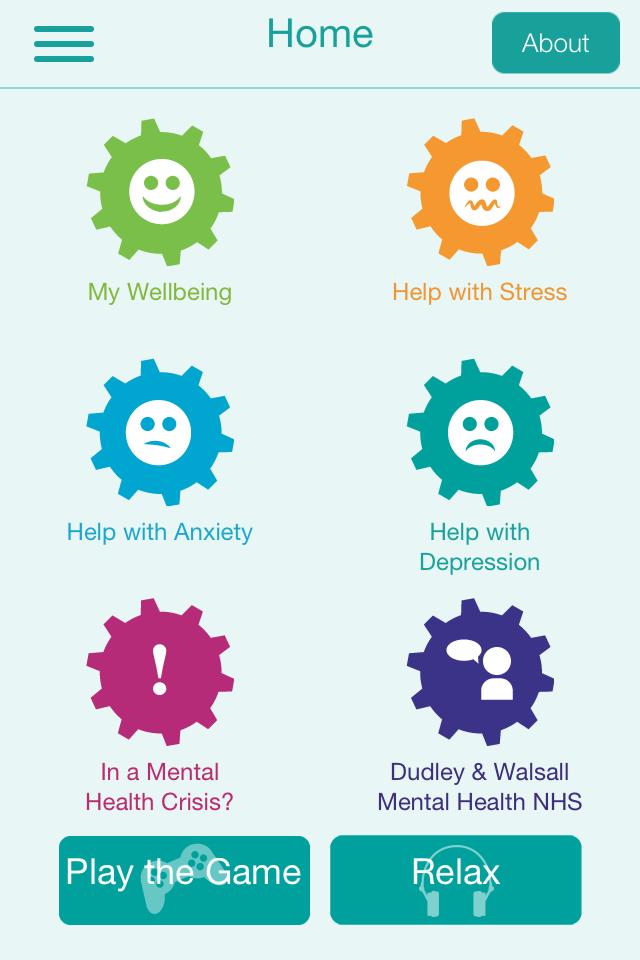Start Play the Game
Image resolution: width=640 pixels, height=960 pixels.
click(184, 880)
